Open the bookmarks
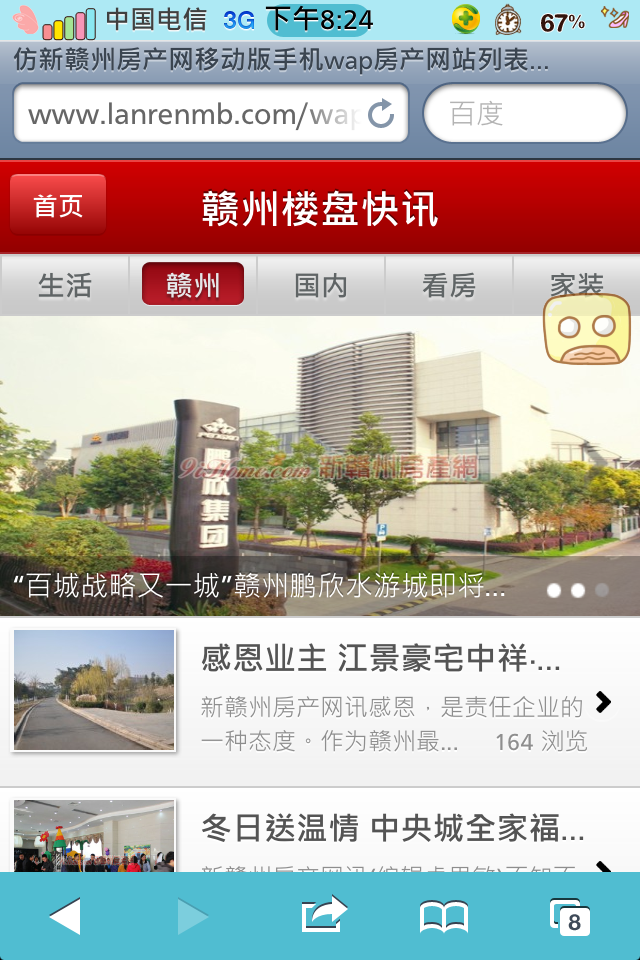The image size is (640, 960). pyautogui.click(x=444, y=916)
